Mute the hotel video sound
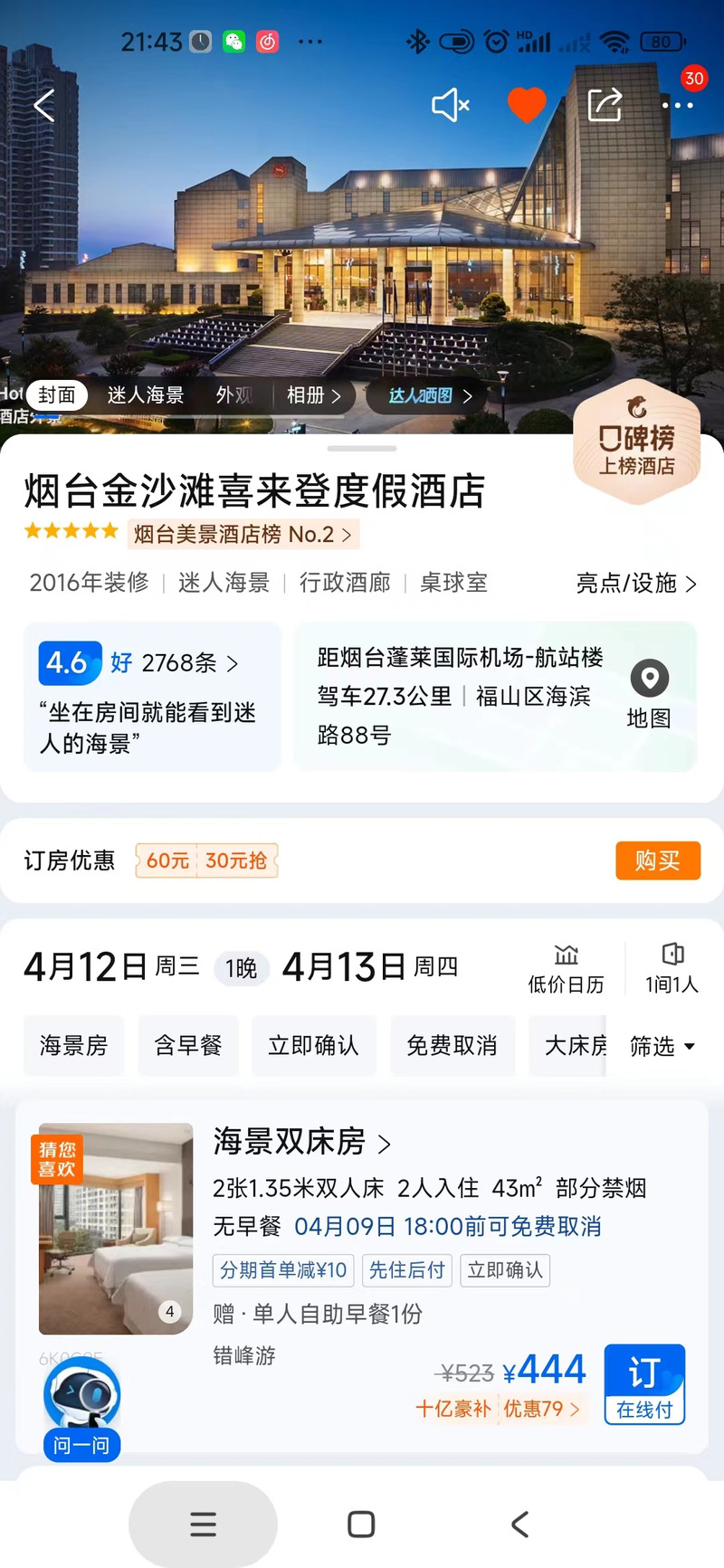The height and width of the screenshot is (1568, 724). pyautogui.click(x=450, y=106)
